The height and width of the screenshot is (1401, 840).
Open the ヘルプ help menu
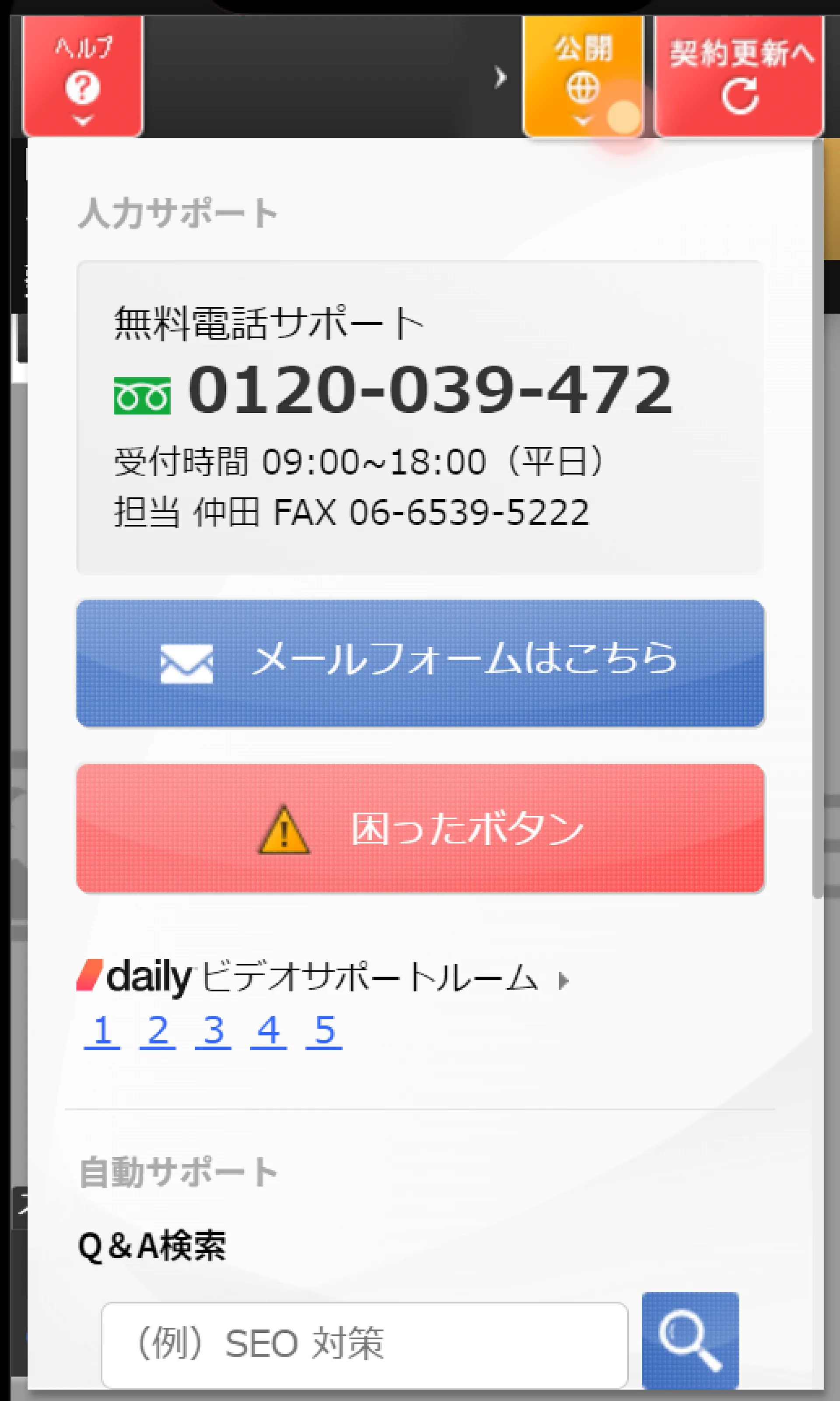pos(83,77)
